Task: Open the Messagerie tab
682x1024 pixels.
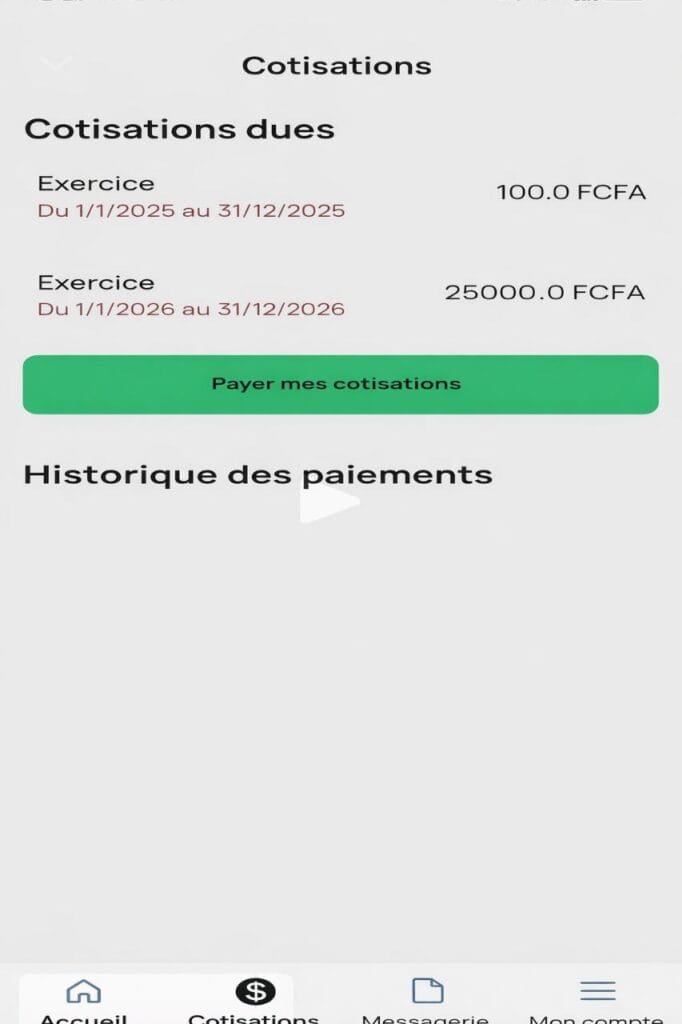Action: 427,998
